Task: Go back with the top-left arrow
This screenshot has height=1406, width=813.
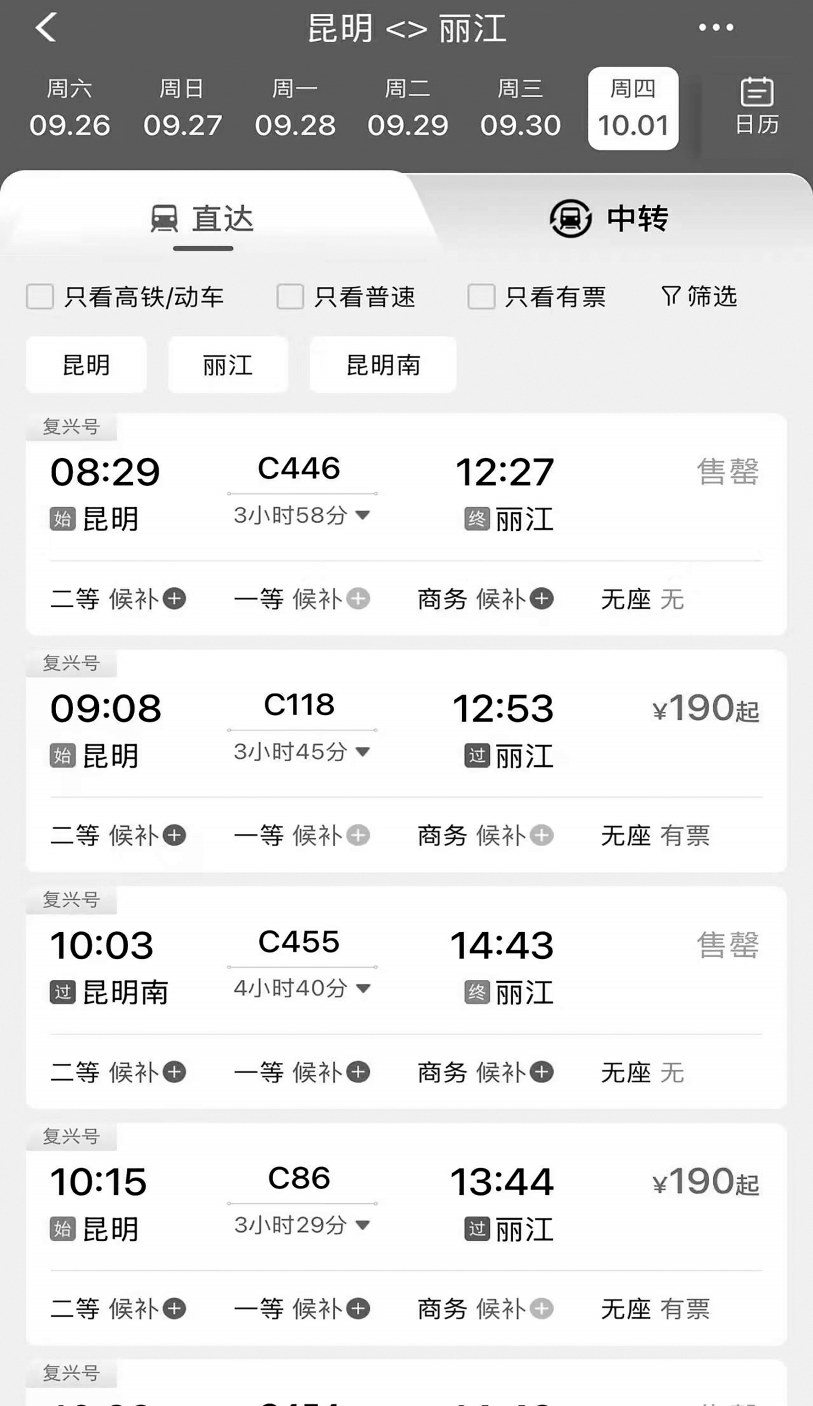Action: coord(45,28)
